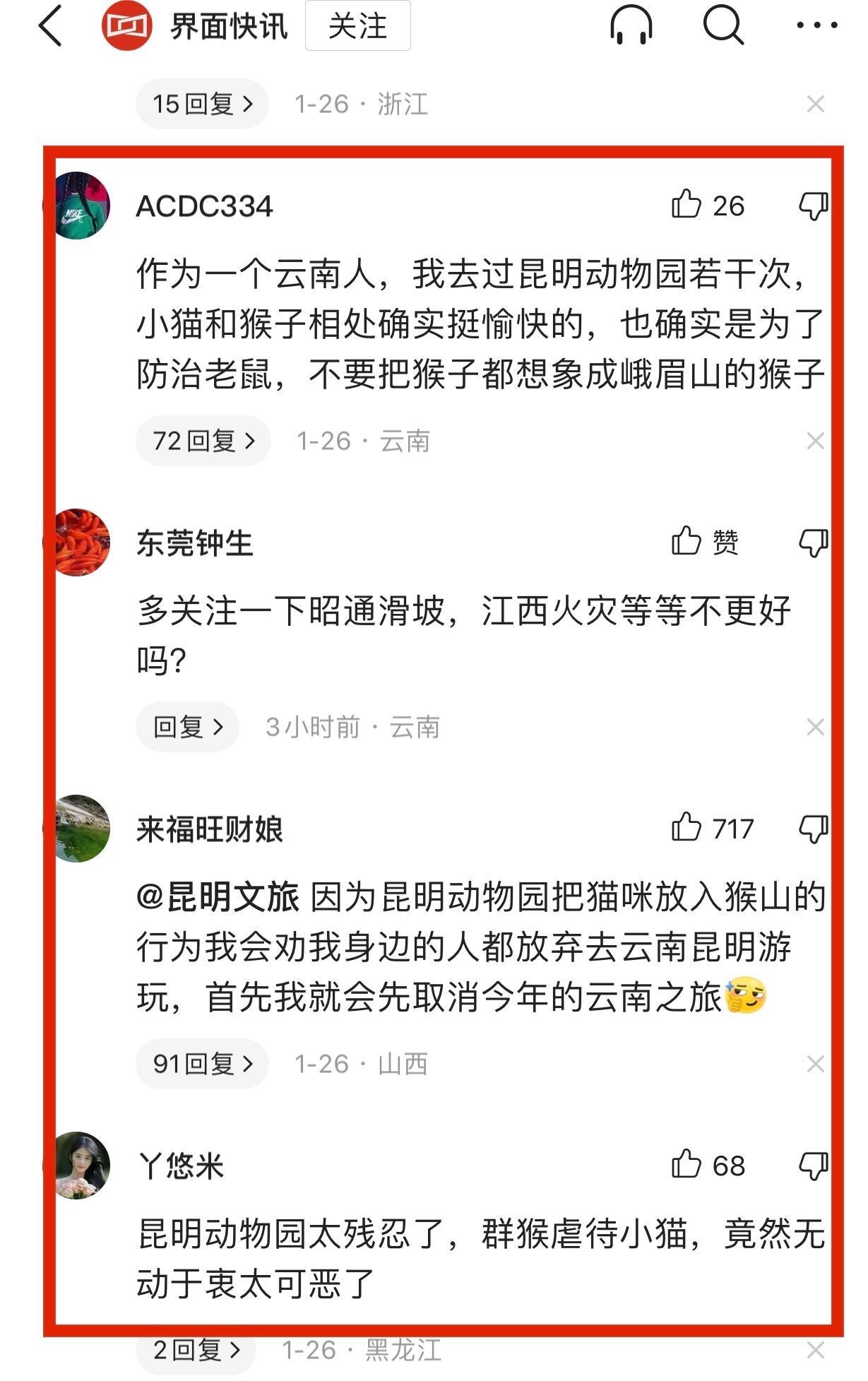The height and width of the screenshot is (1381, 868).
Task: Reply to 东莞钟生's comment via 回复
Action: (x=187, y=727)
